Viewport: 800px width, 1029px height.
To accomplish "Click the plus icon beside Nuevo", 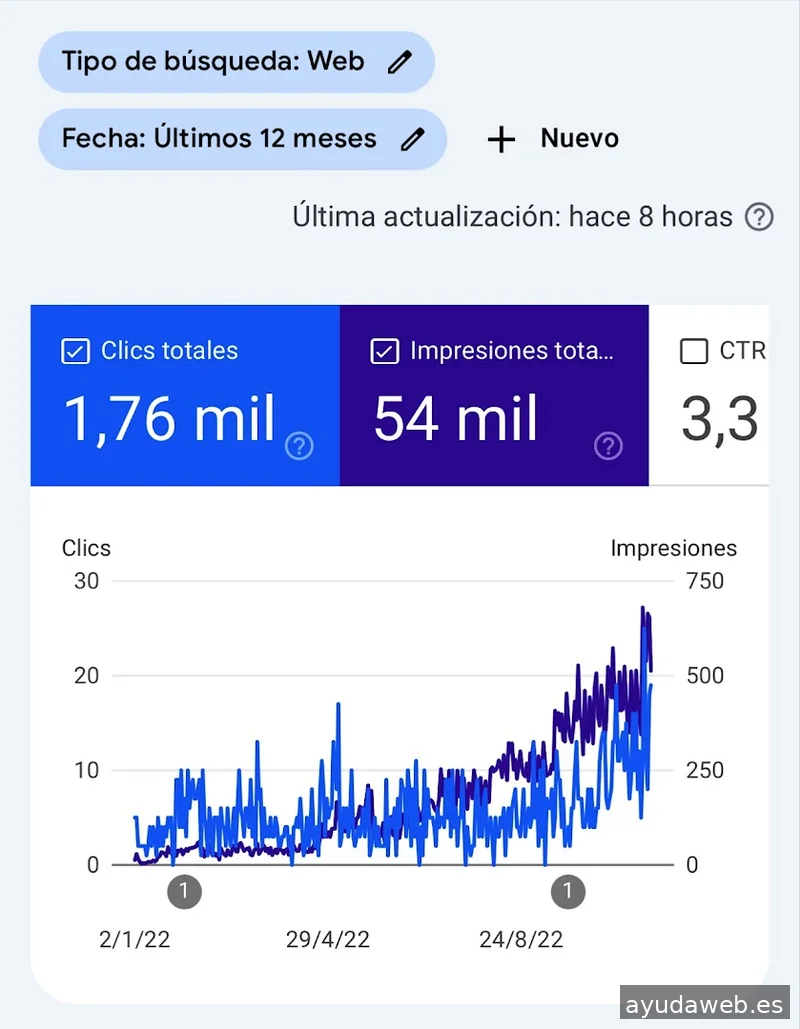I will tap(500, 139).
